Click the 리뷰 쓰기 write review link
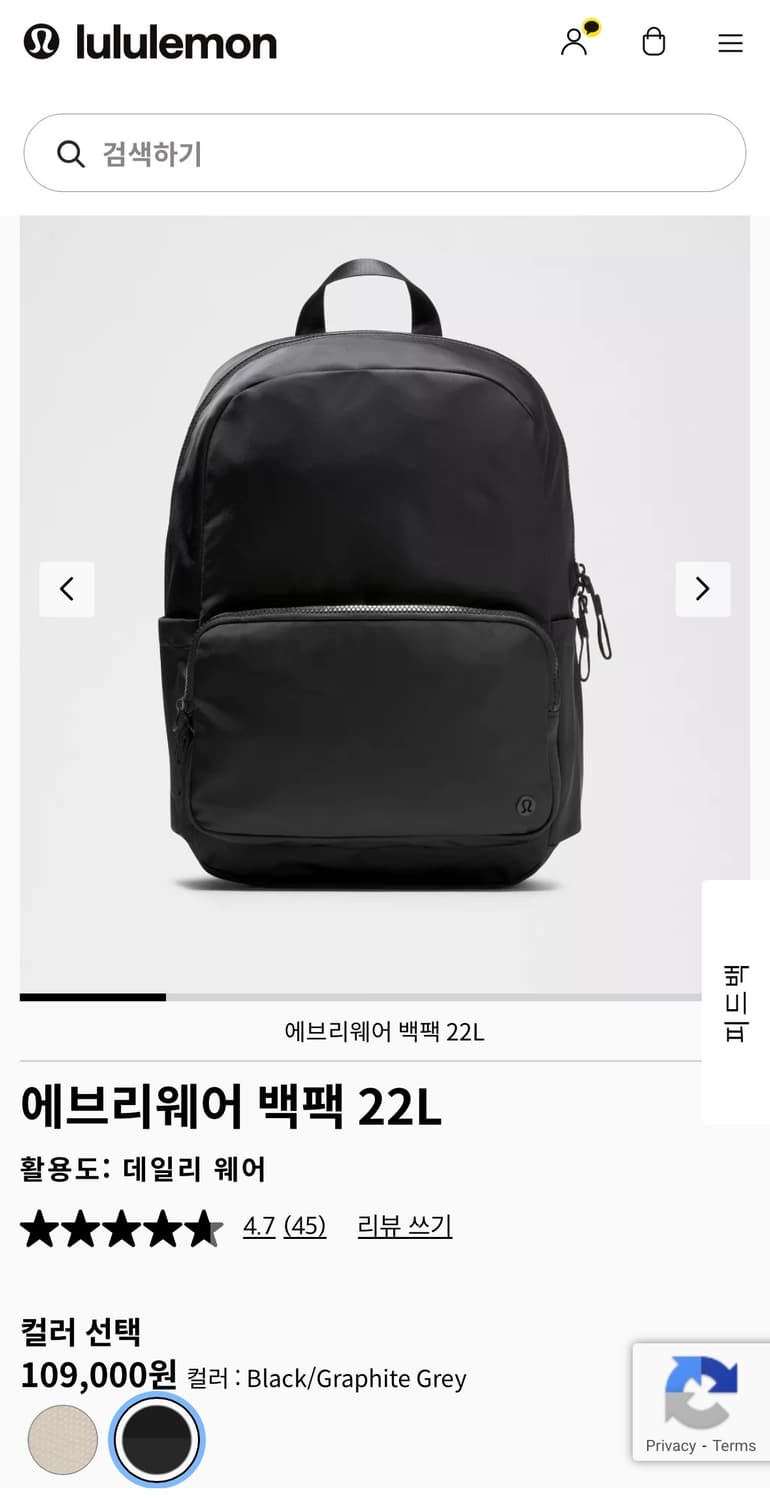This screenshot has height=1500, width=770. tap(404, 1226)
